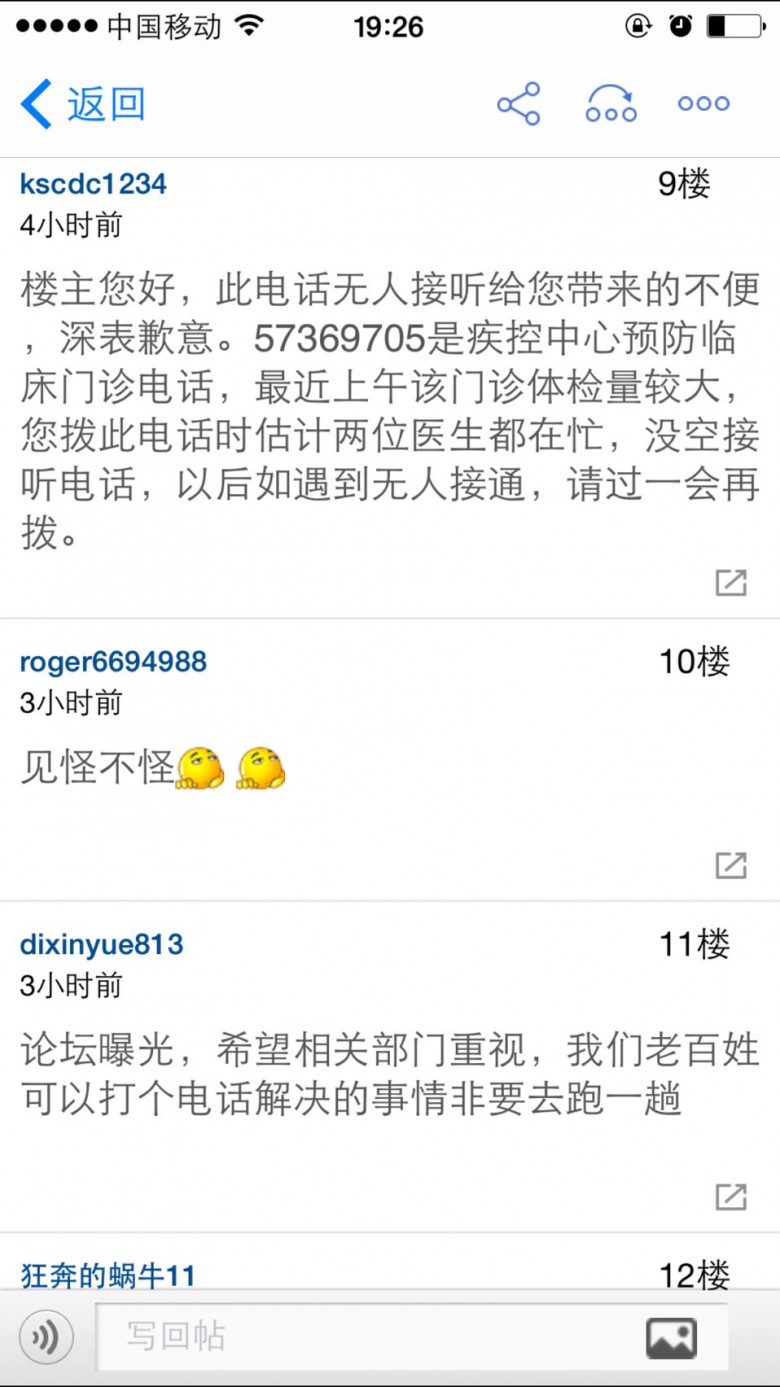The image size is (780, 1387).
Task: Reply to the 10楼 post via its icon
Action: pyautogui.click(x=731, y=865)
